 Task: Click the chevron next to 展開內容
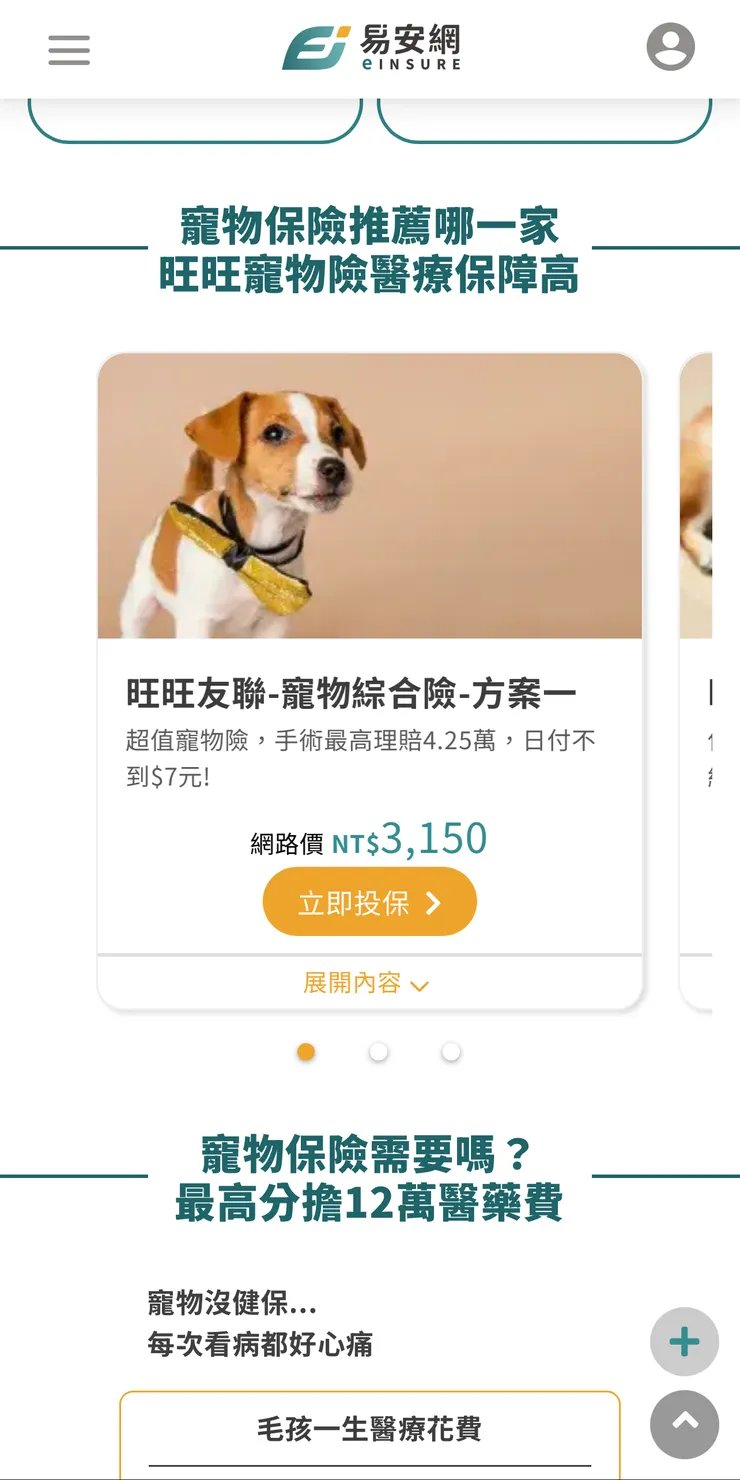point(420,984)
